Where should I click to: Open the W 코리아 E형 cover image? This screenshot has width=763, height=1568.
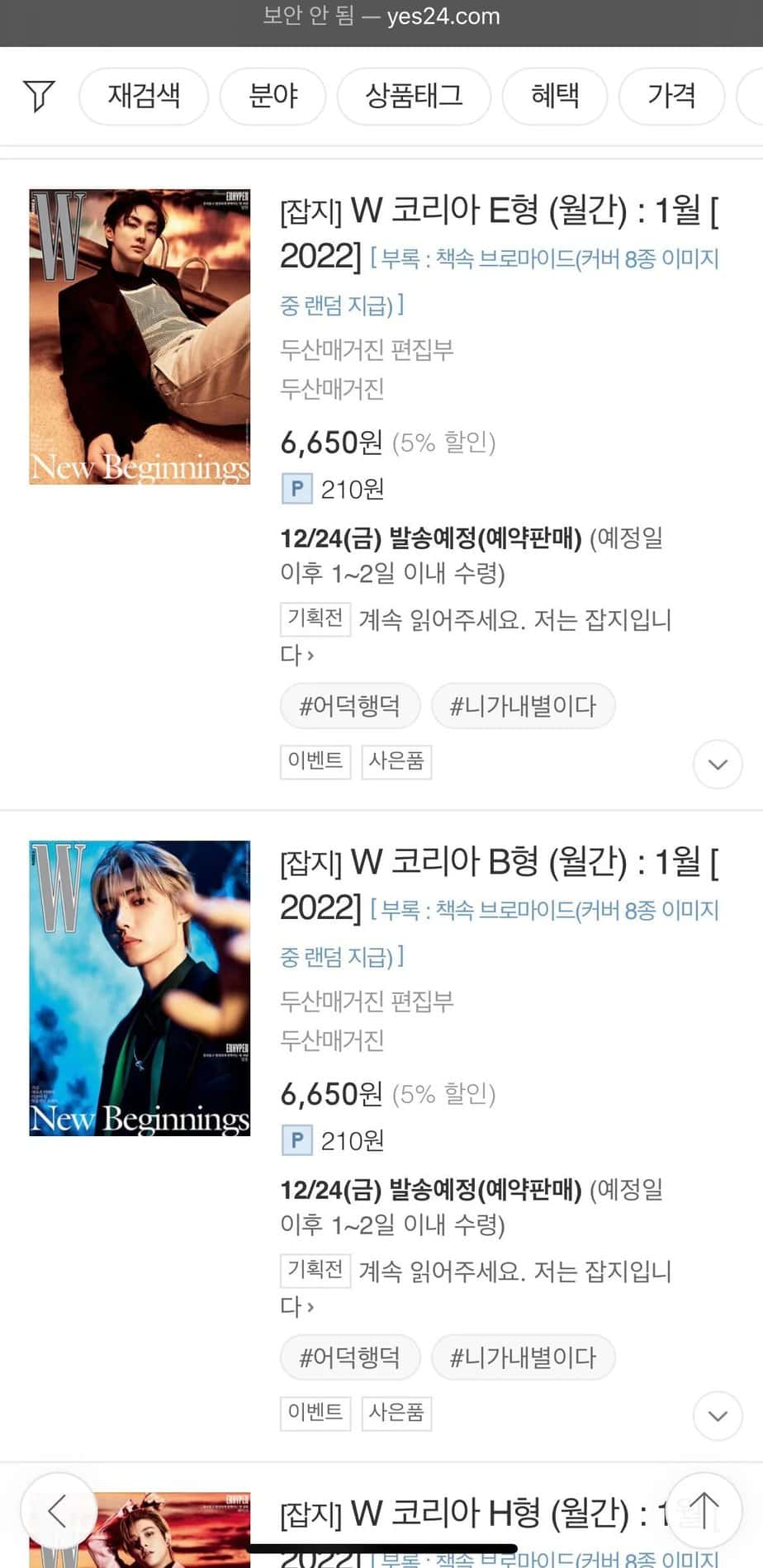[140, 337]
